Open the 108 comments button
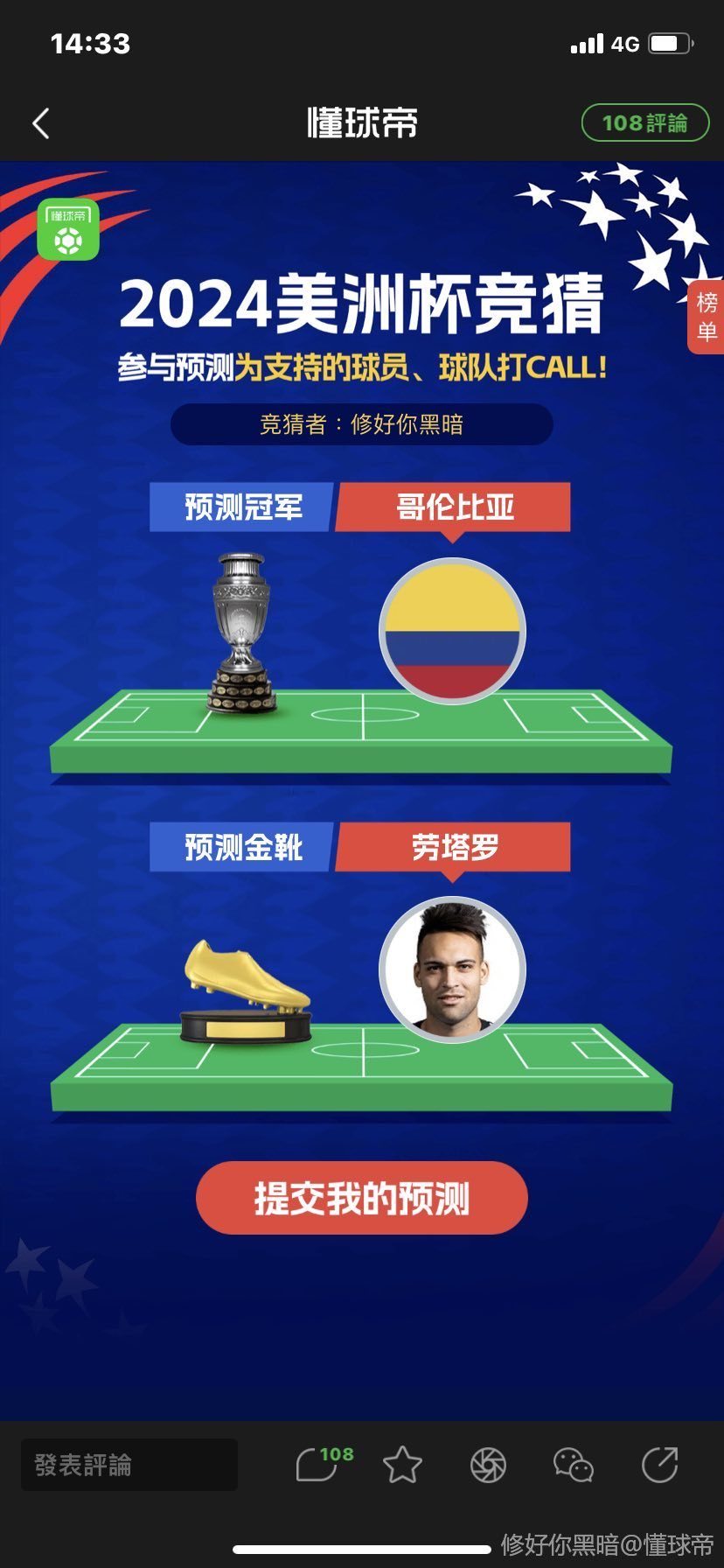Image resolution: width=724 pixels, height=1568 pixels. tap(644, 123)
